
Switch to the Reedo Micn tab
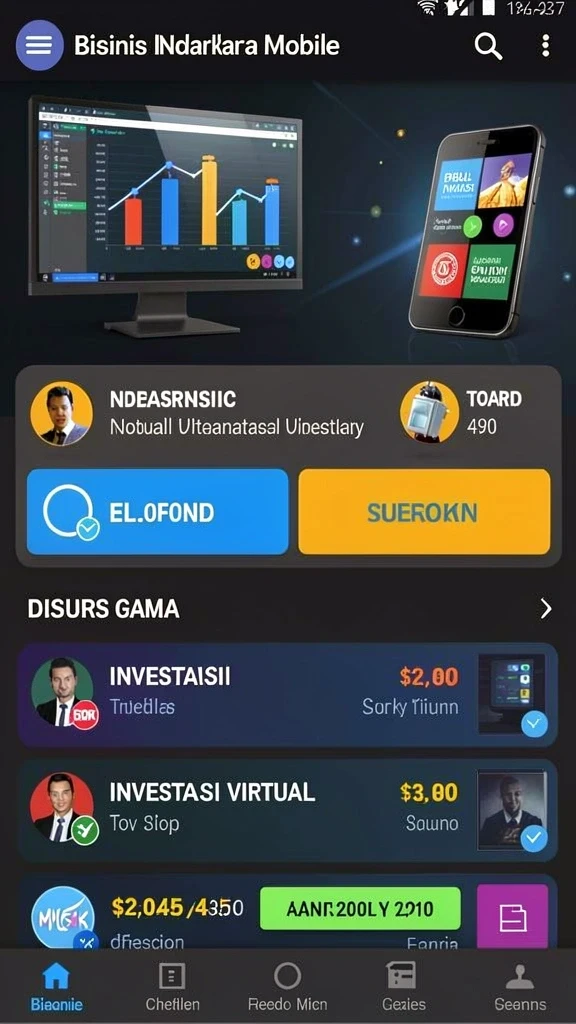click(x=287, y=987)
